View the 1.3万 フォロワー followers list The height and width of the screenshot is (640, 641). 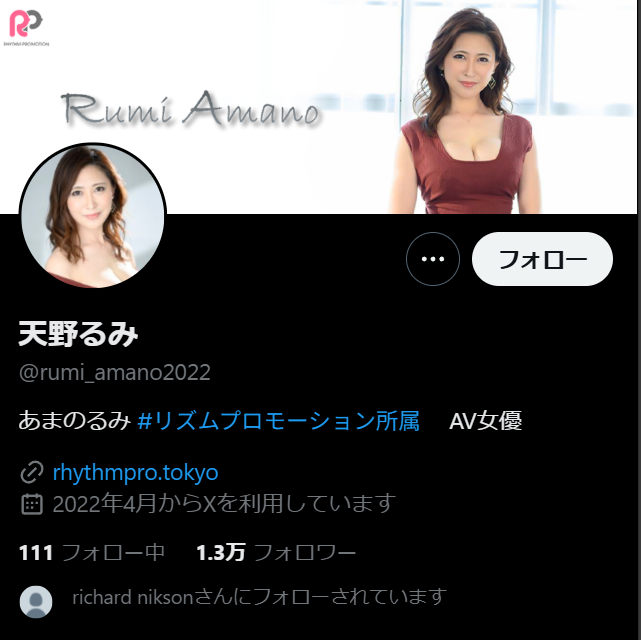(x=275, y=552)
